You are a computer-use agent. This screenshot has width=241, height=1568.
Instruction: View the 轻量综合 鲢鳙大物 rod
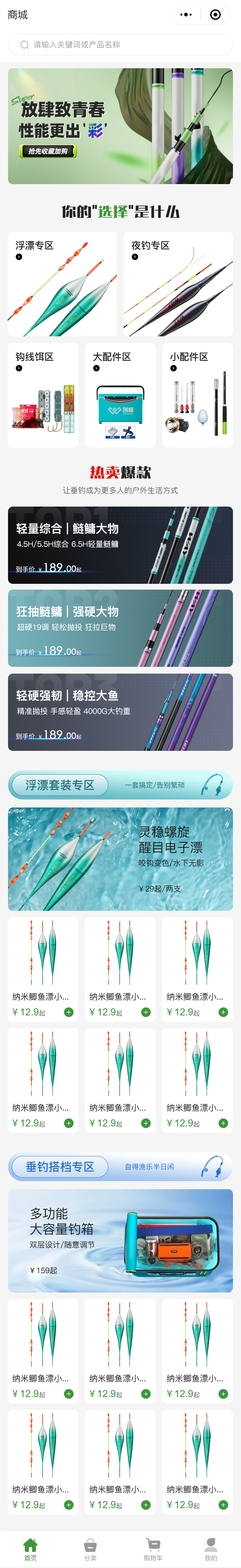tap(120, 545)
